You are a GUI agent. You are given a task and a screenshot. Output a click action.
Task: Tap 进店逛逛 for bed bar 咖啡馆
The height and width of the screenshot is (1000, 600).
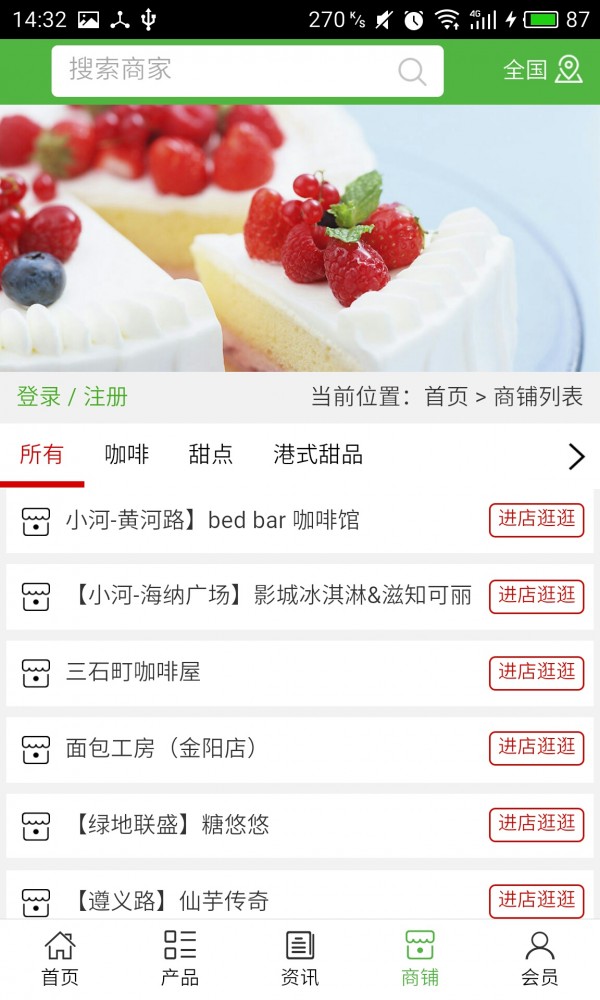pos(536,520)
